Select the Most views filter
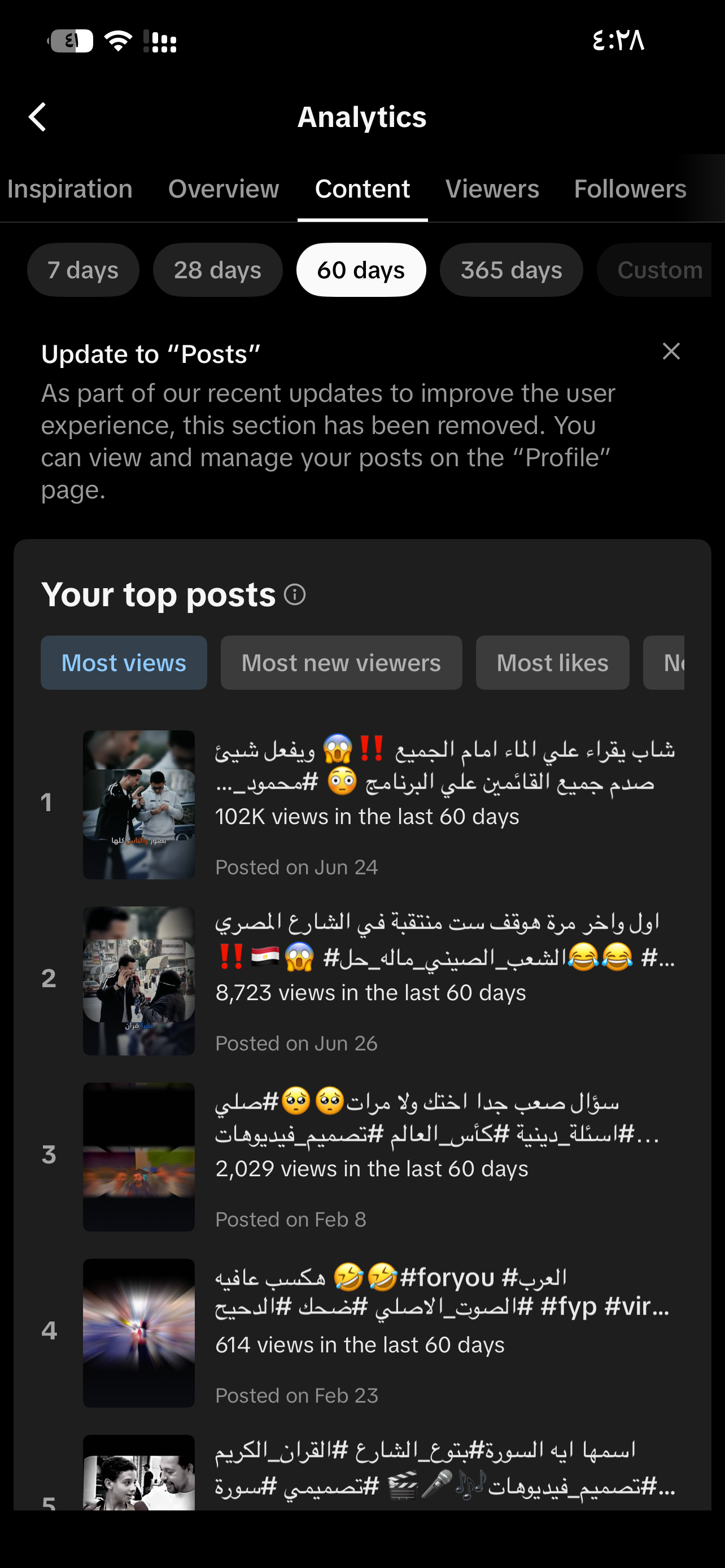Screen dimensions: 725x1568 124,663
